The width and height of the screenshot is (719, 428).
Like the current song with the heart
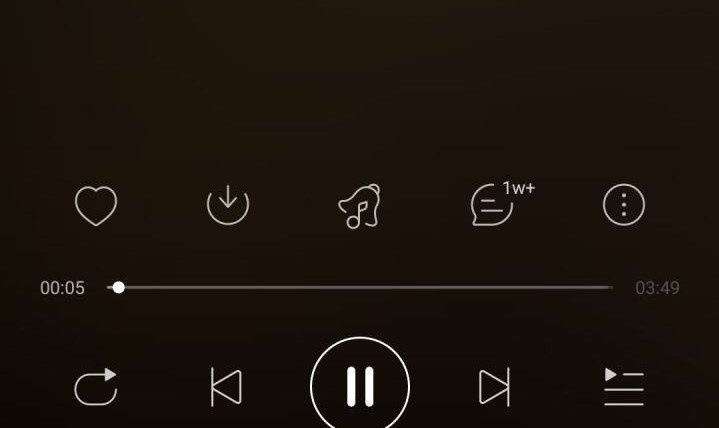click(x=96, y=206)
